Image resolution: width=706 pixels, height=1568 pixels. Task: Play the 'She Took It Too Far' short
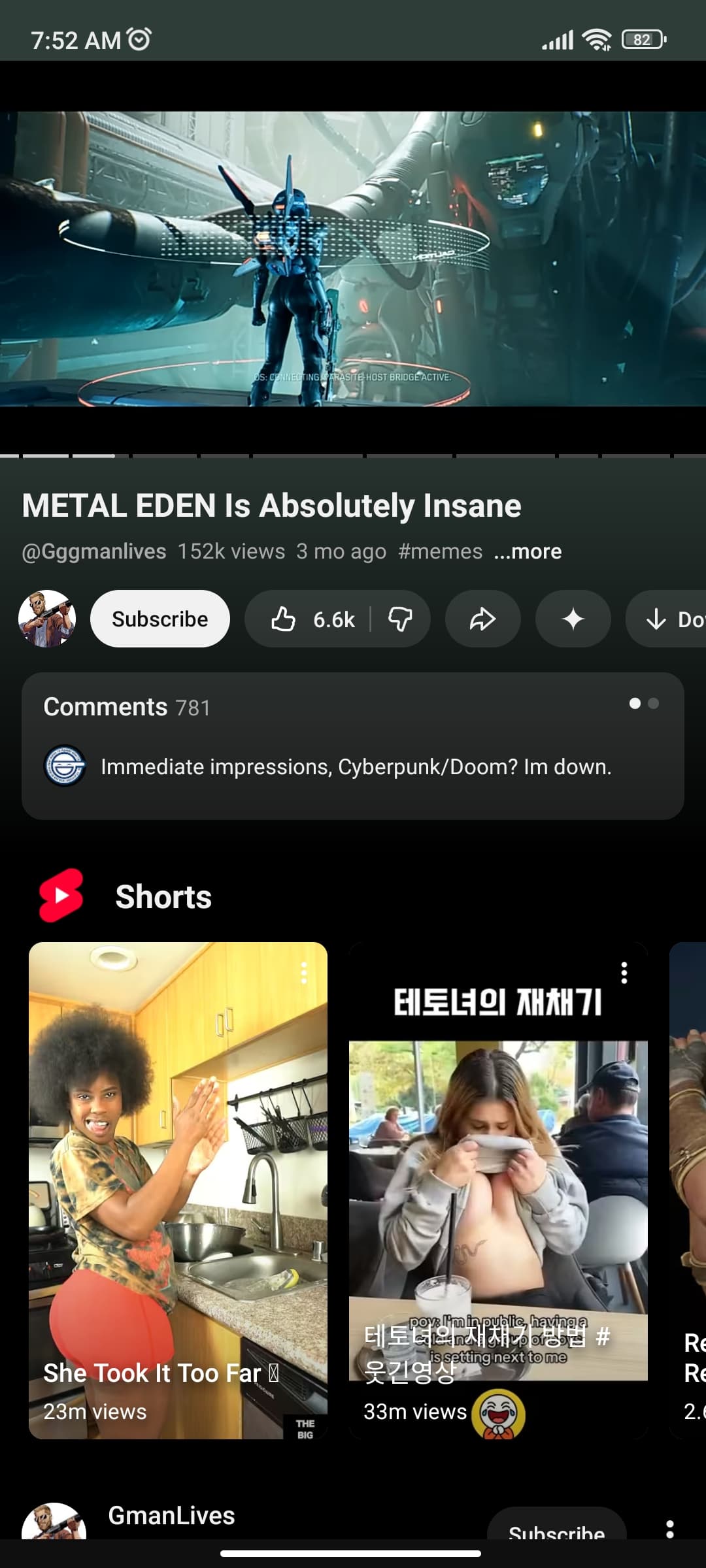[x=178, y=1189]
